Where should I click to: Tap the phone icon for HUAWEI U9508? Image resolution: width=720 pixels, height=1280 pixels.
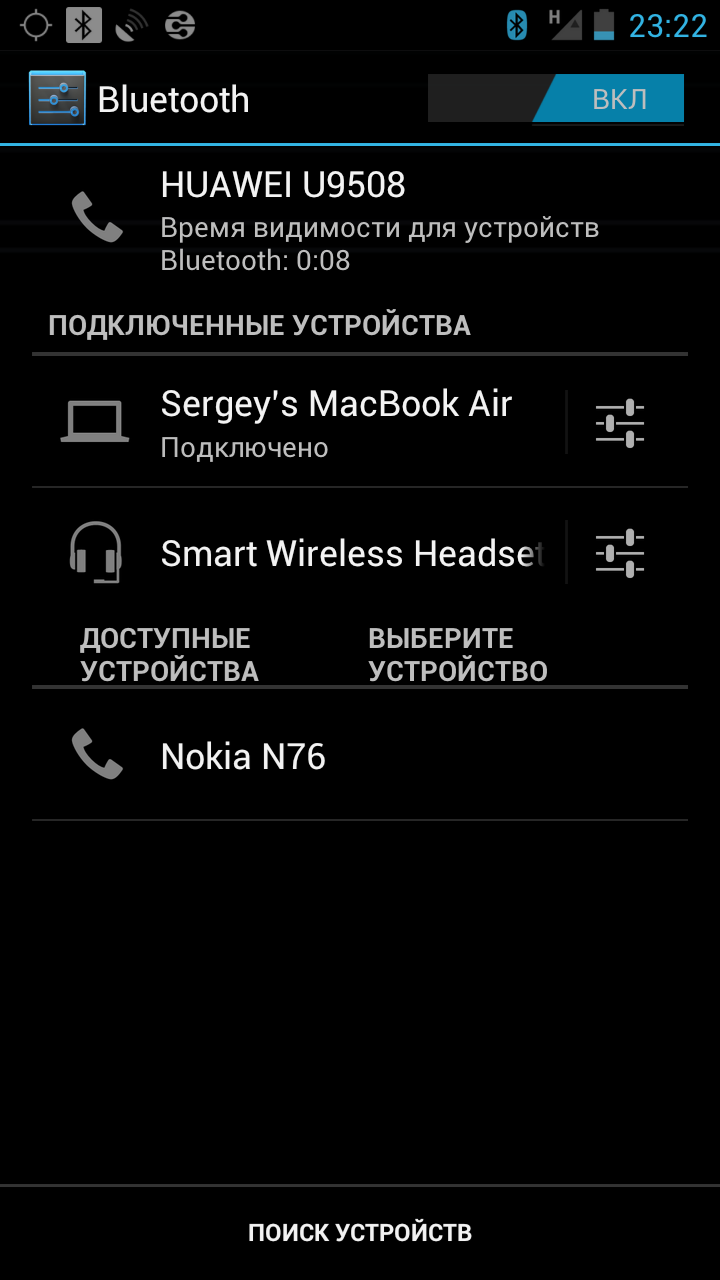pyautogui.click(x=95, y=214)
